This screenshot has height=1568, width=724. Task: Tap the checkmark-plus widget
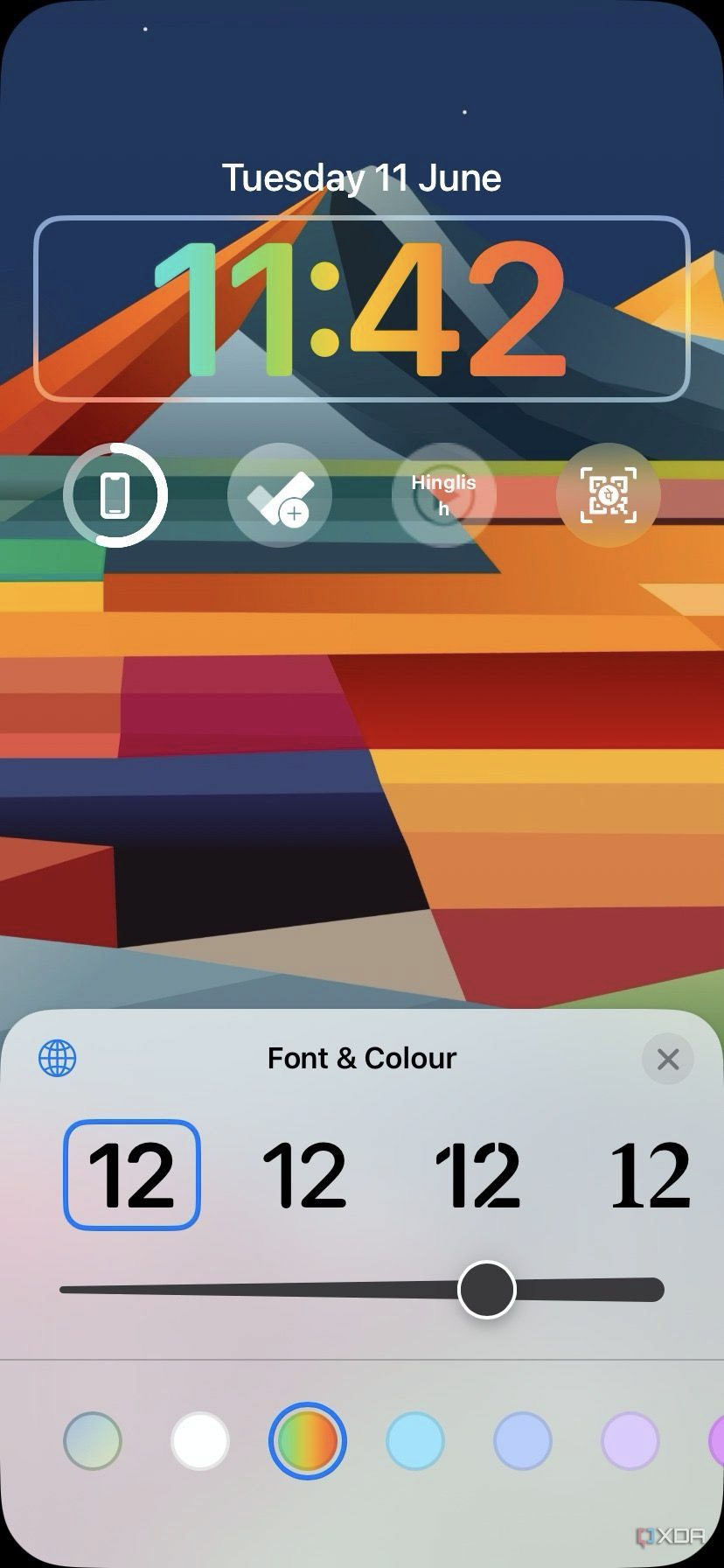280,495
